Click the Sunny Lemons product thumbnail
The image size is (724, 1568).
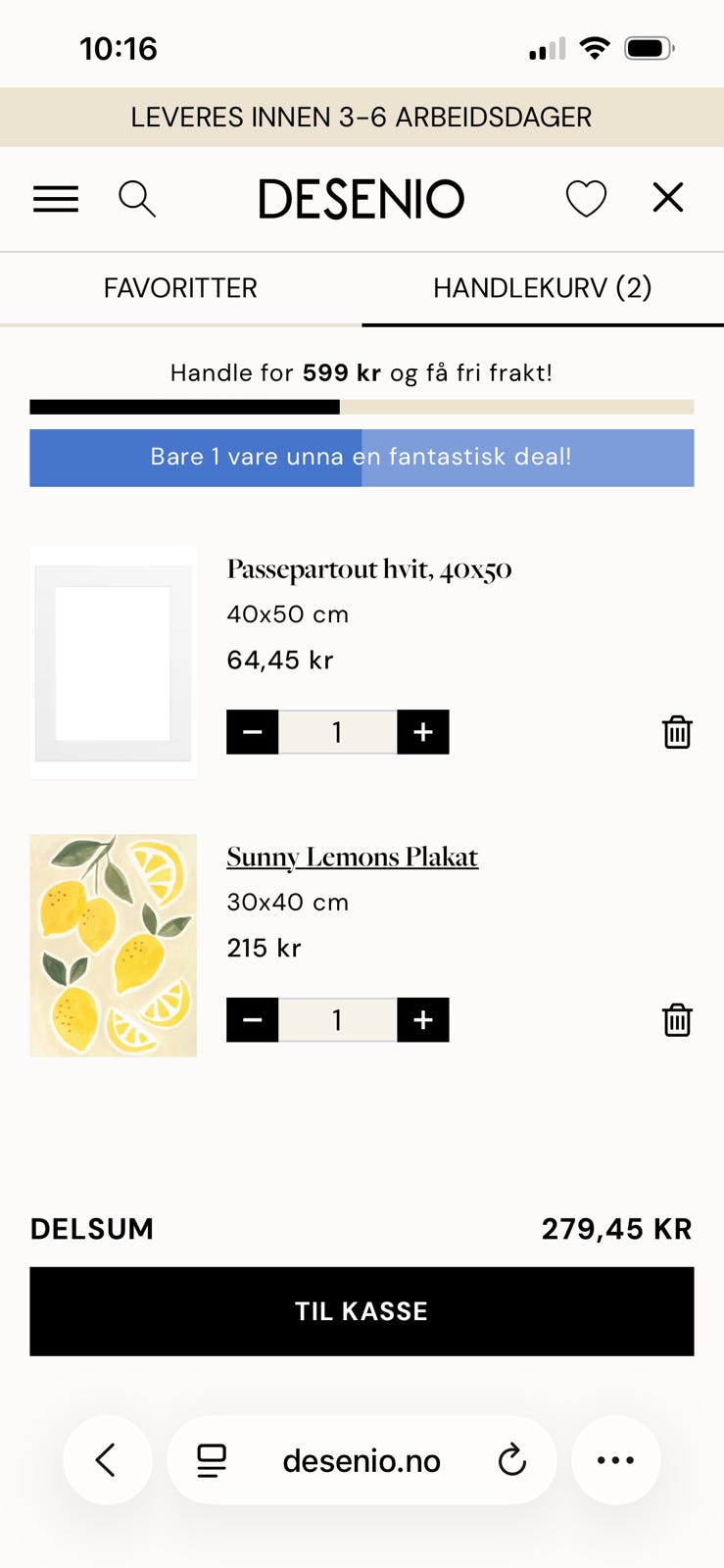[113, 945]
